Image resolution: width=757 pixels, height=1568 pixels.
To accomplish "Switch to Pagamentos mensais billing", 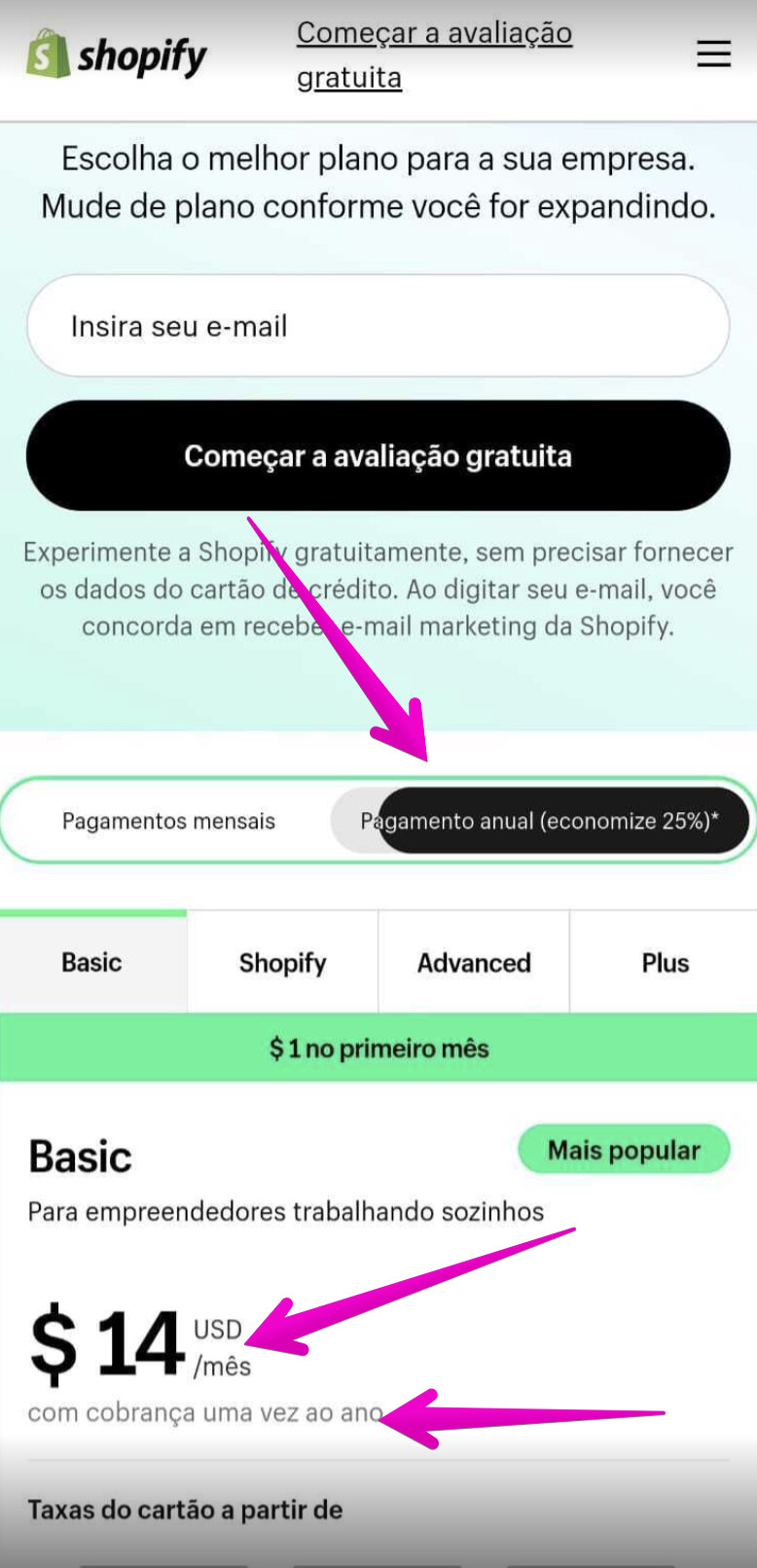I will (168, 821).
